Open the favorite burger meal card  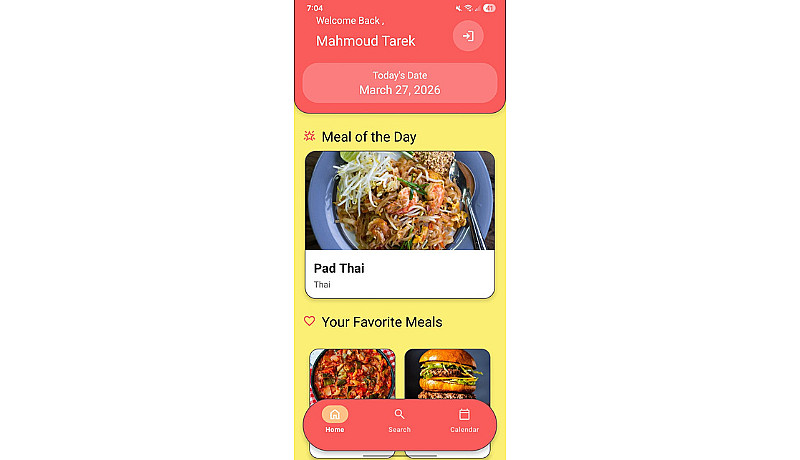tap(447, 374)
